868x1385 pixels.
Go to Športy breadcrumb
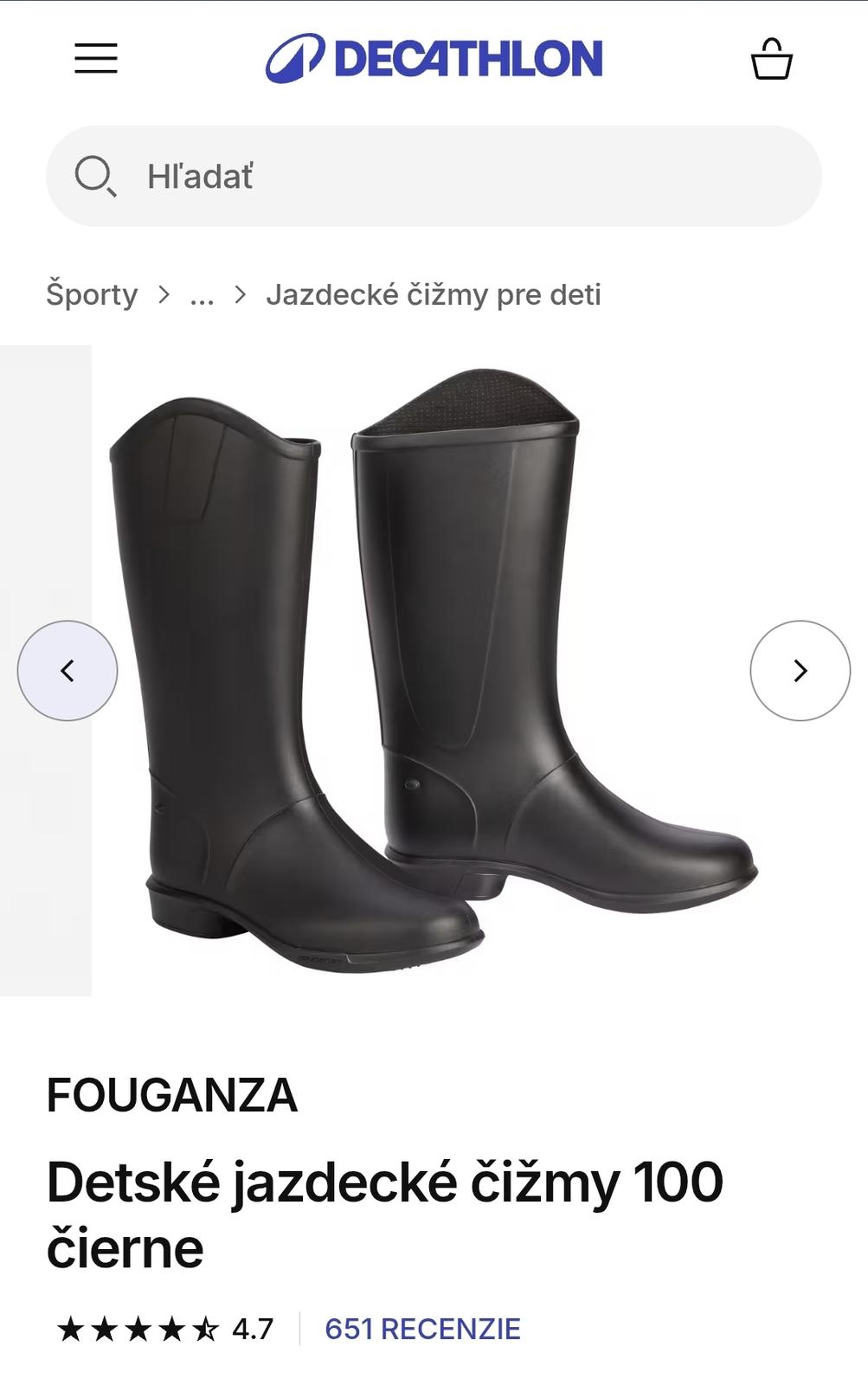point(92,294)
